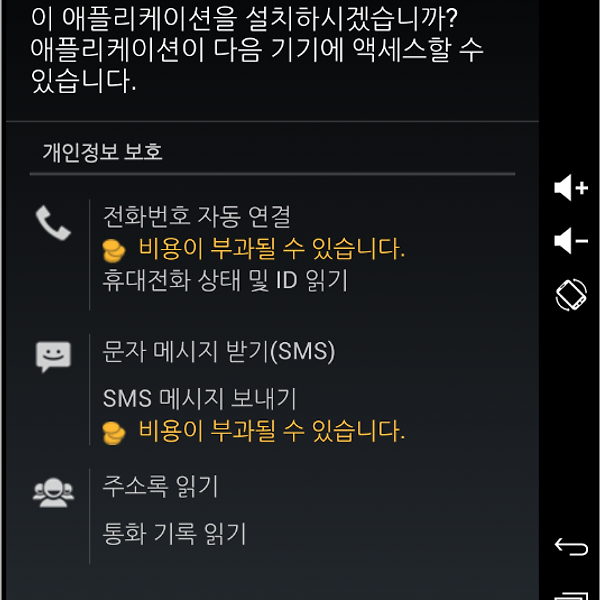This screenshot has height=600, width=600.
Task: View the 문자 메시지 받기(SMS) permission
Action: tap(219, 352)
